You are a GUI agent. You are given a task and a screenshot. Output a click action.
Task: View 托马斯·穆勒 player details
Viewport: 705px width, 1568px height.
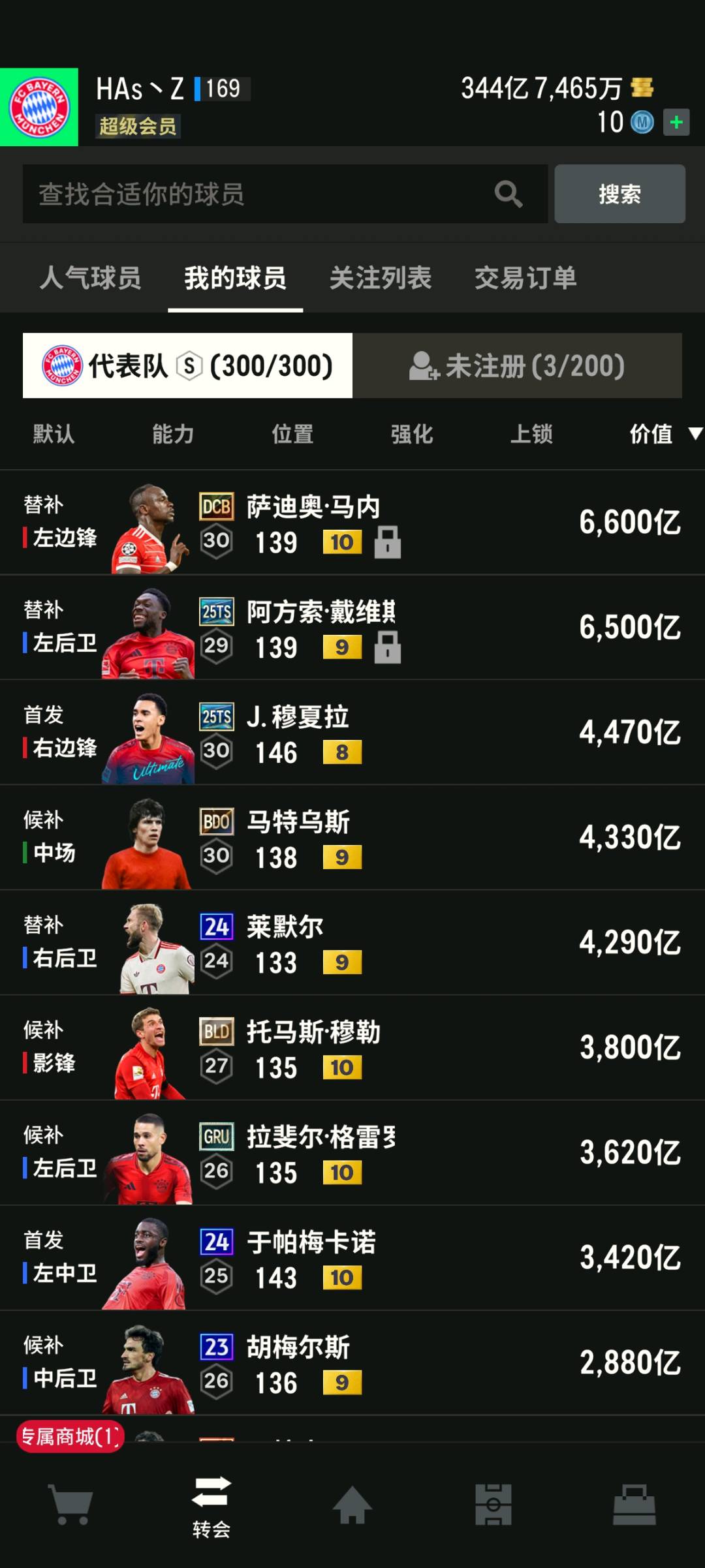tap(352, 1048)
